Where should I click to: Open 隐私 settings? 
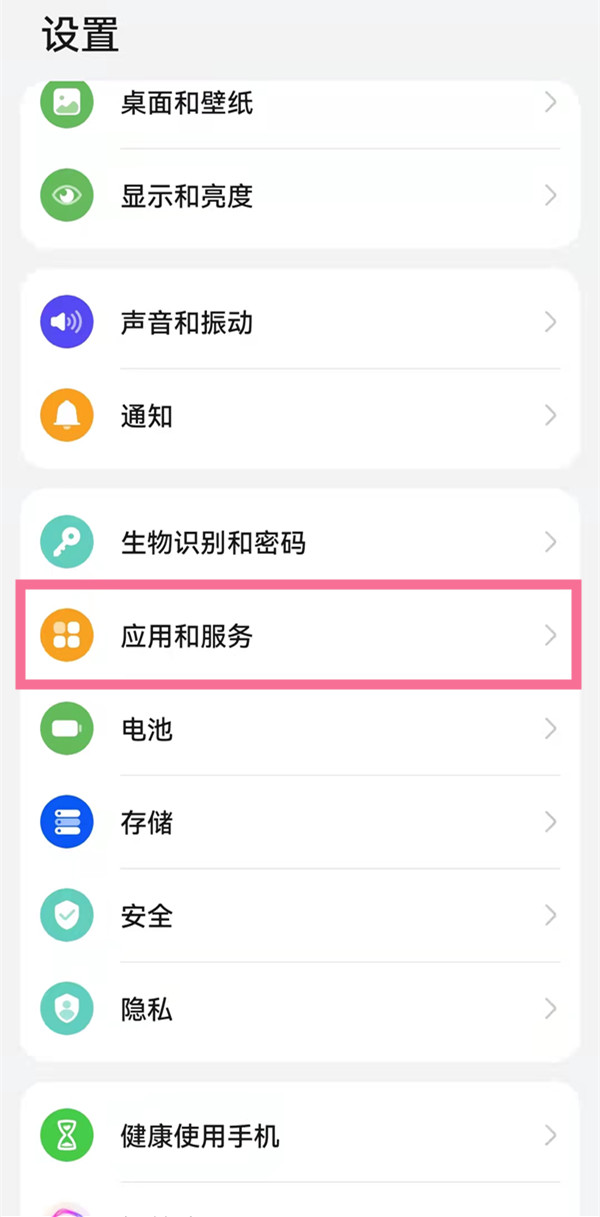(x=300, y=1008)
